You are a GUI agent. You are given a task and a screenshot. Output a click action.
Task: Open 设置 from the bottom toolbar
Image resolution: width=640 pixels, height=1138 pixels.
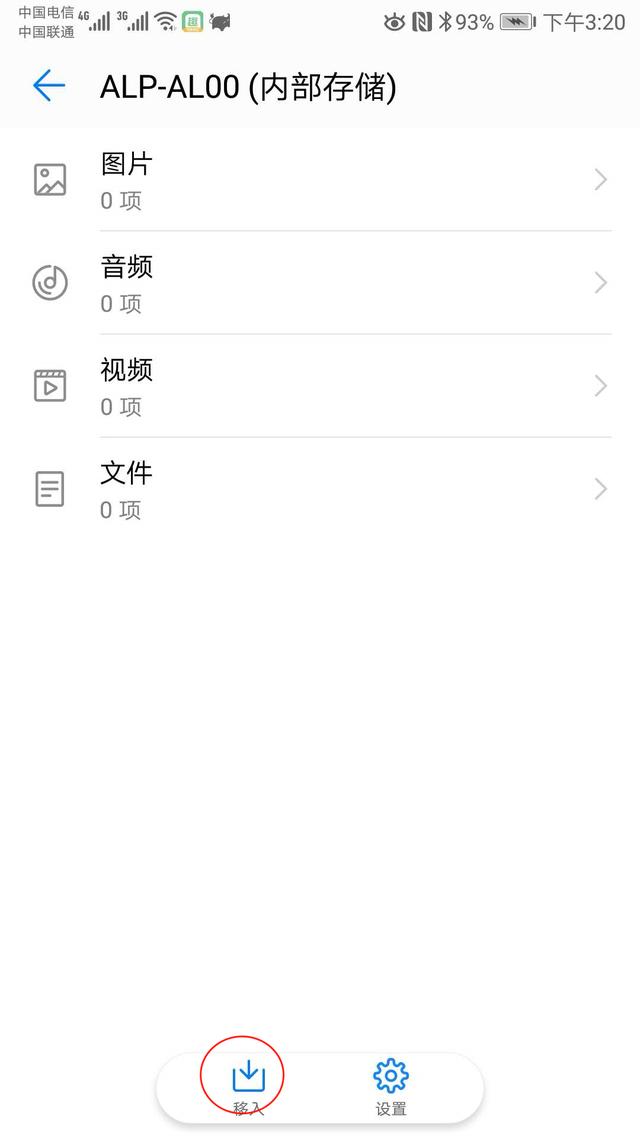[391, 1085]
